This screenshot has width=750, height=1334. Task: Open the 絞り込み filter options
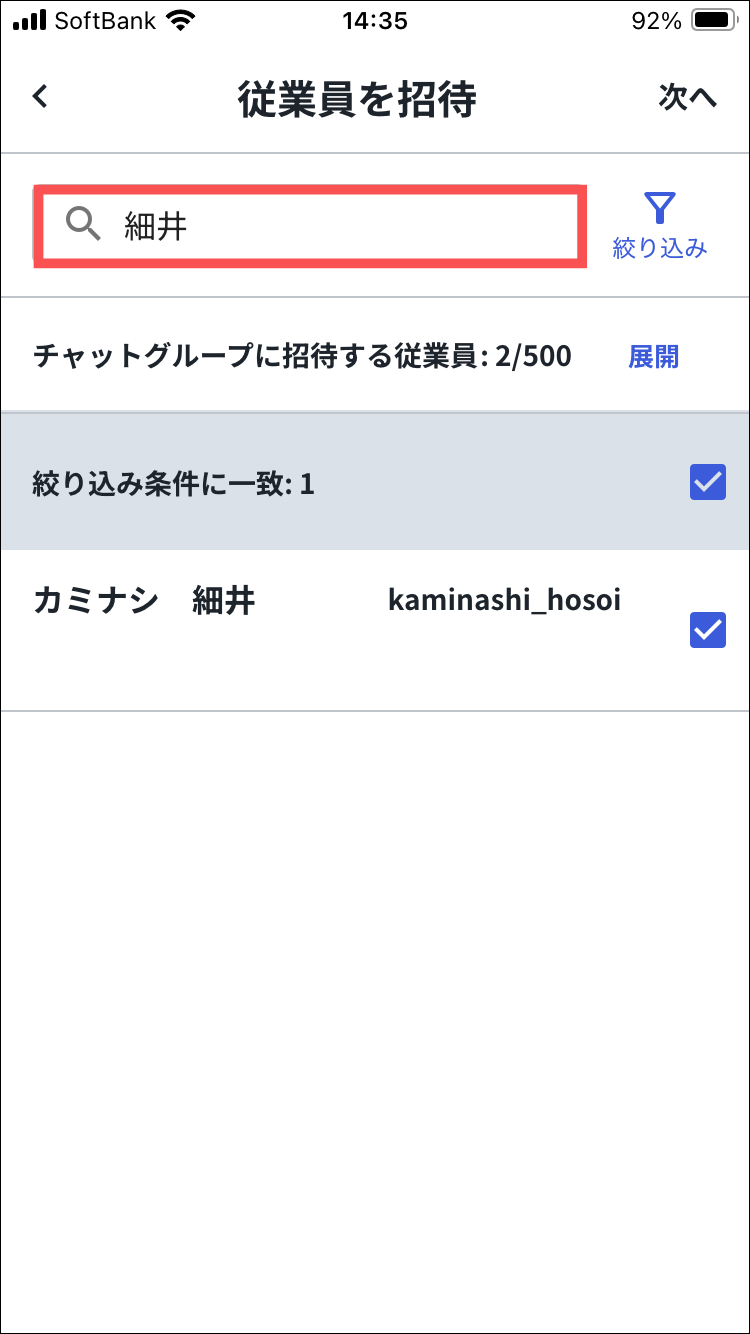coord(659,226)
